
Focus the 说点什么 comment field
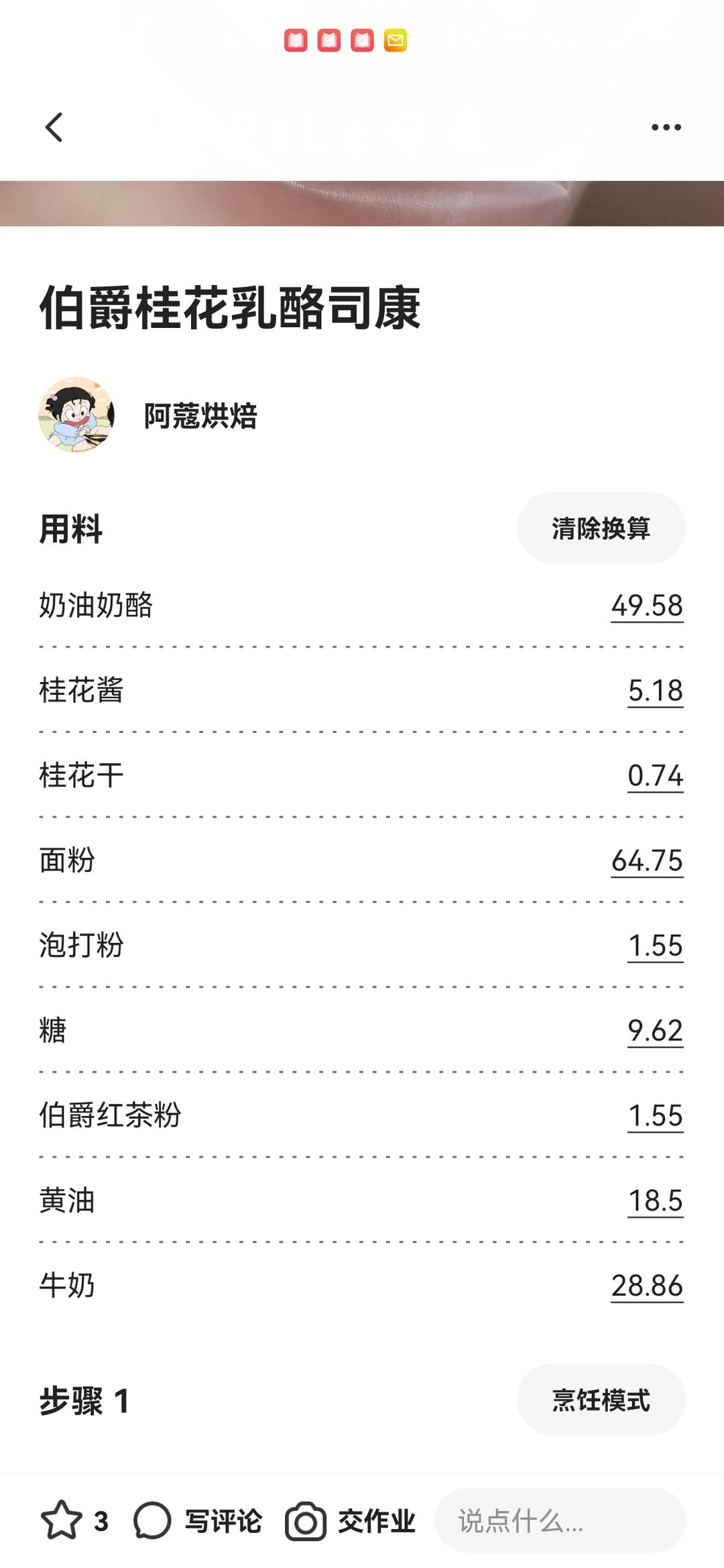click(560, 1520)
